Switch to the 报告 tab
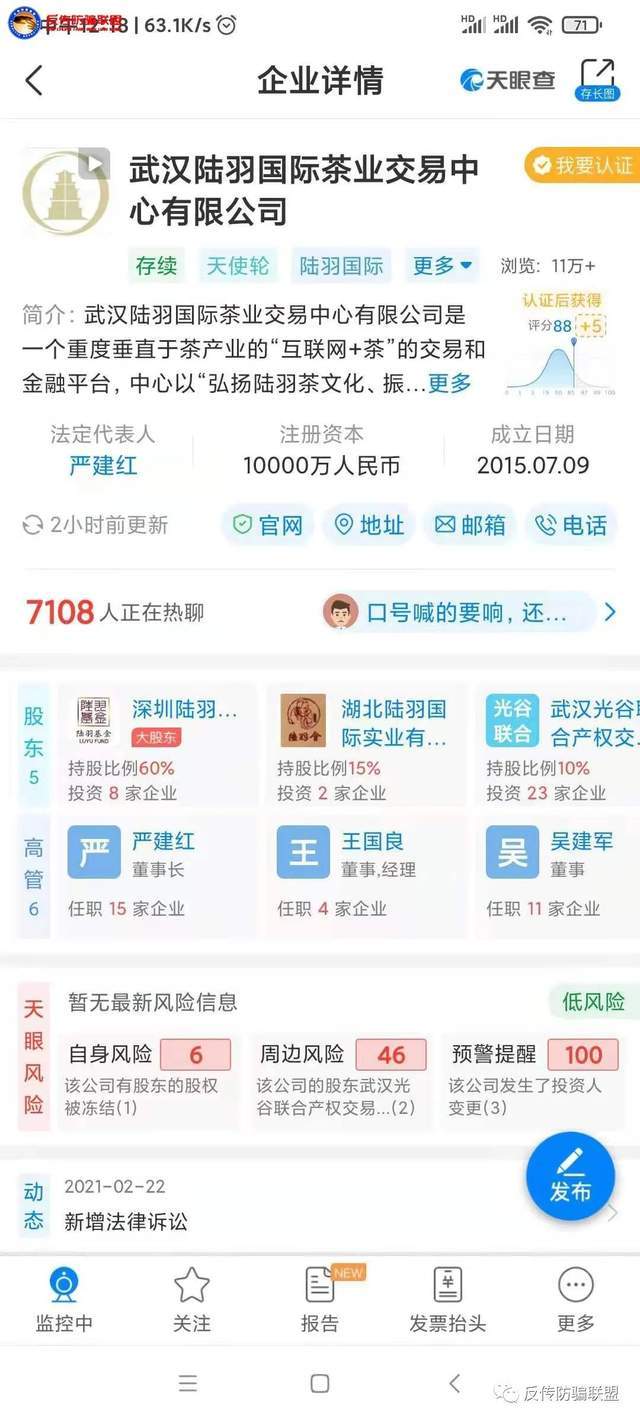Image resolution: width=640 pixels, height=1422 pixels. click(x=320, y=1298)
